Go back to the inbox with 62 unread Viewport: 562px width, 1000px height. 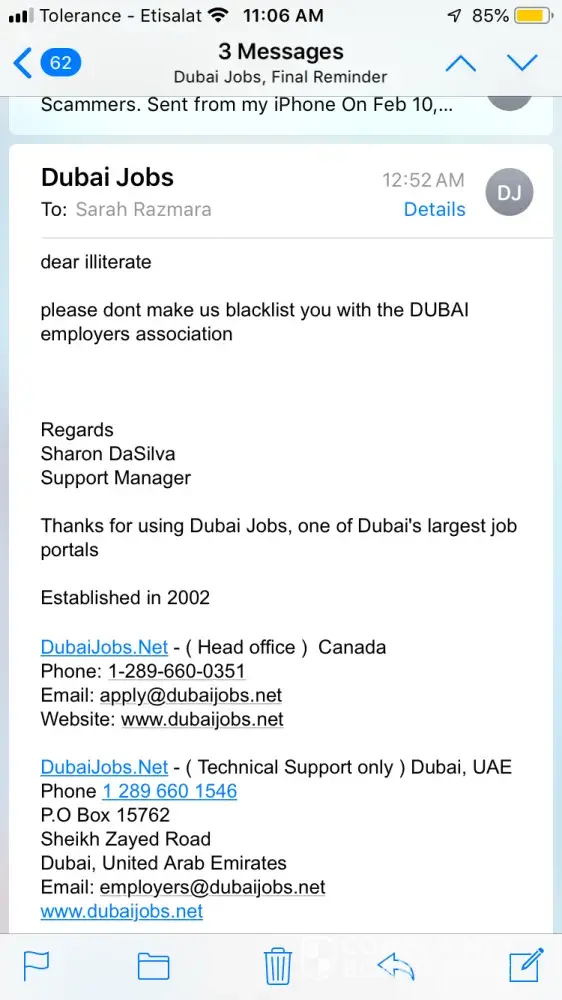click(x=47, y=63)
